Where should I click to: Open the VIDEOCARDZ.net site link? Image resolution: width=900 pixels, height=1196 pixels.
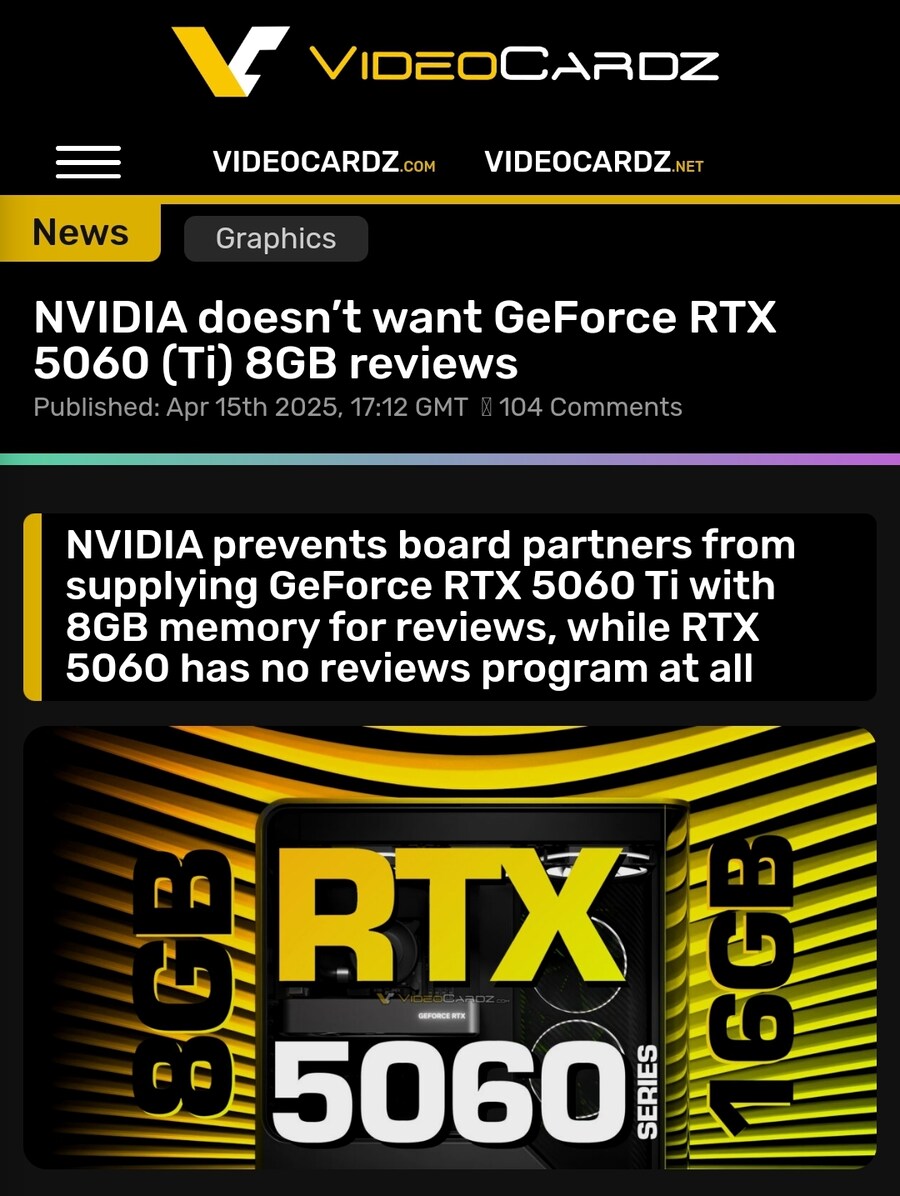[593, 161]
